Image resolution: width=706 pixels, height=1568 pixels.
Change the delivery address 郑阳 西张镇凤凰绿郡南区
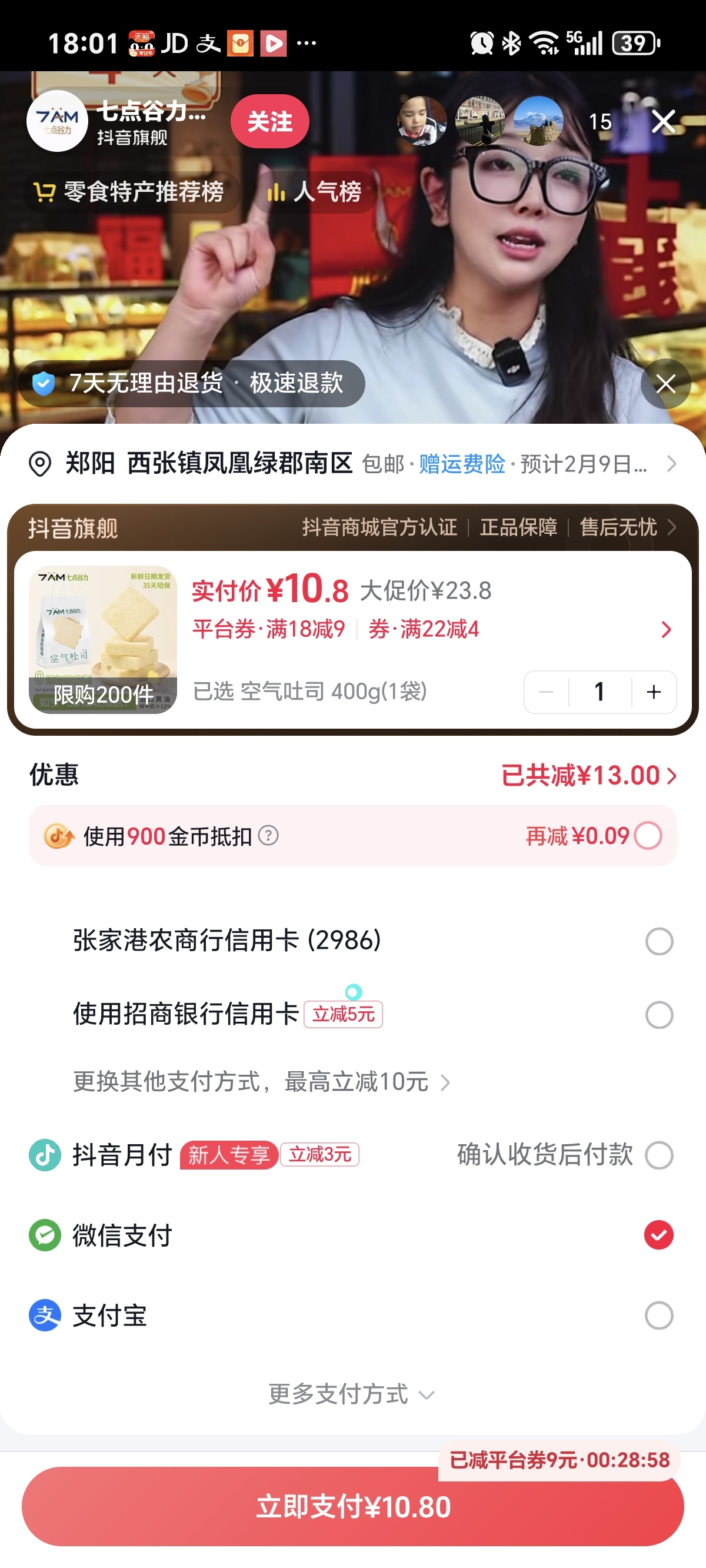point(208,464)
